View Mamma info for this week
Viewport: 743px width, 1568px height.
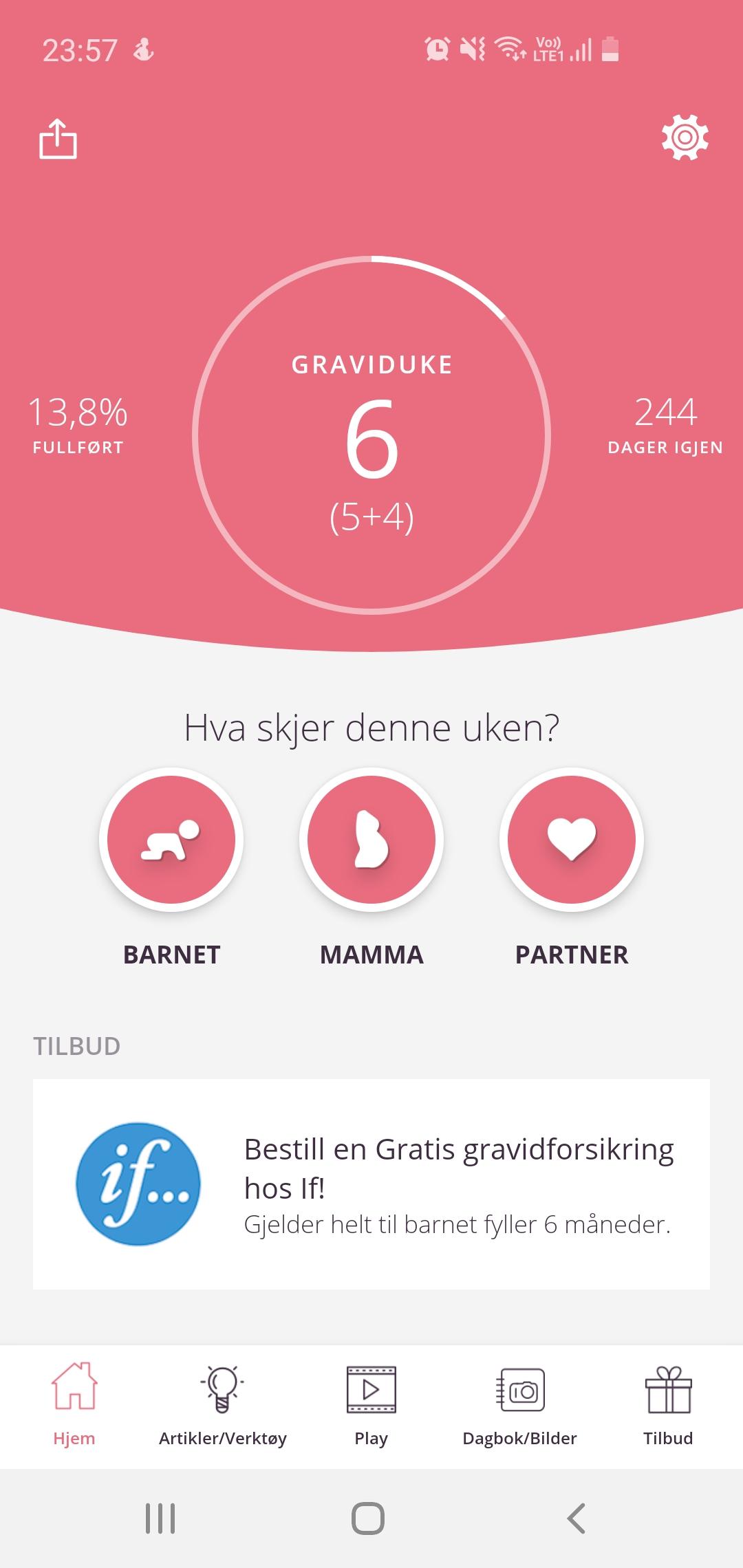tap(371, 840)
